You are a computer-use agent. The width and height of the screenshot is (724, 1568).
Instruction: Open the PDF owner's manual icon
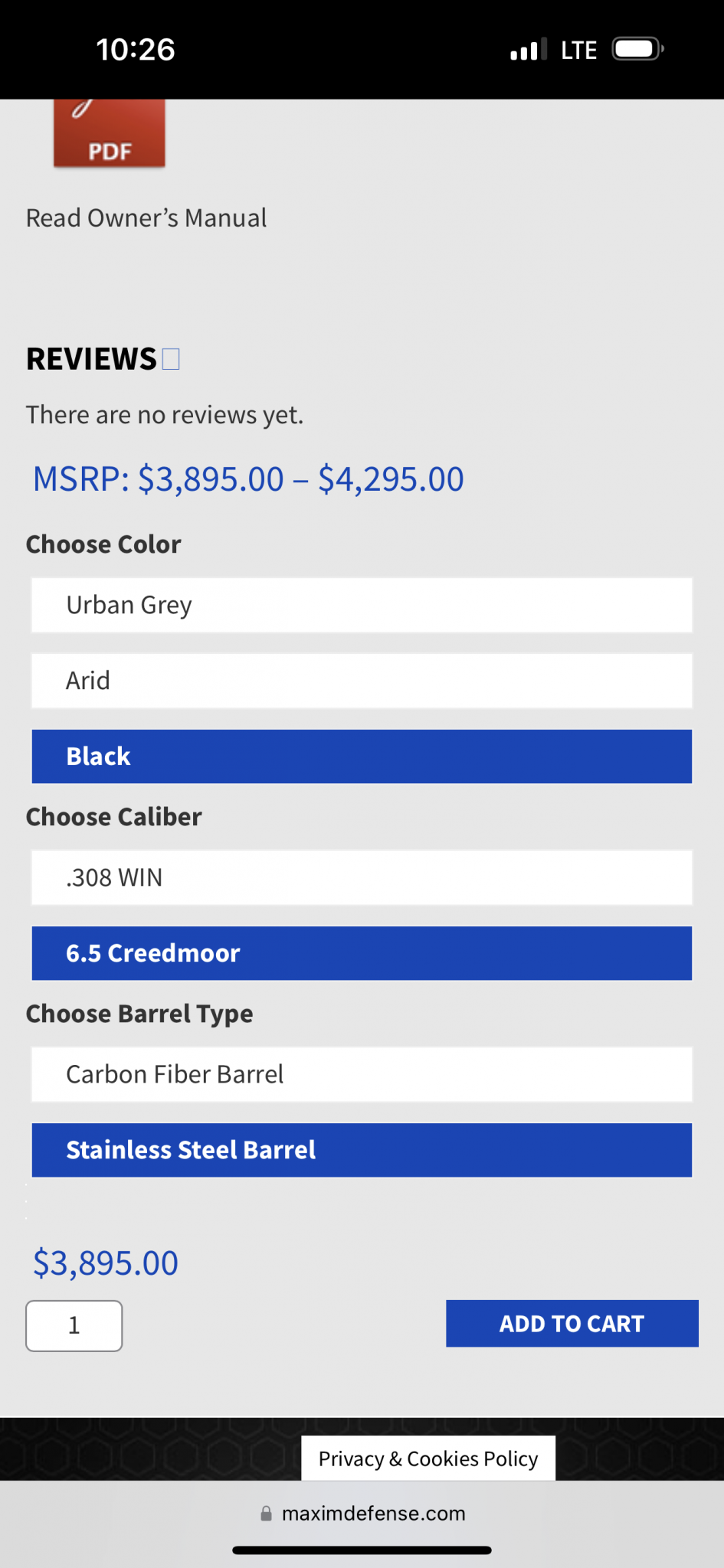(110, 132)
